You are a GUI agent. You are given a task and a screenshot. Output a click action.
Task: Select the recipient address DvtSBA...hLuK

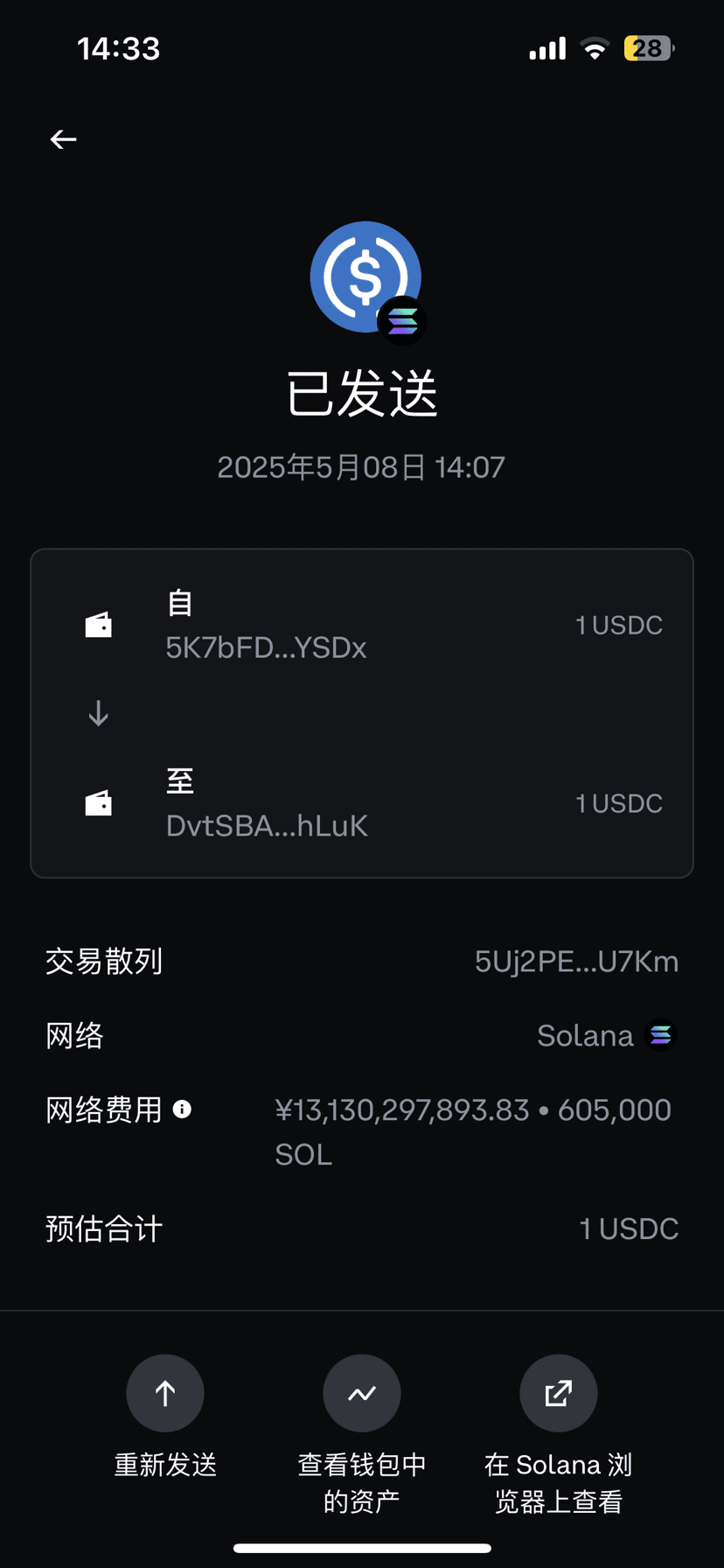[267, 825]
